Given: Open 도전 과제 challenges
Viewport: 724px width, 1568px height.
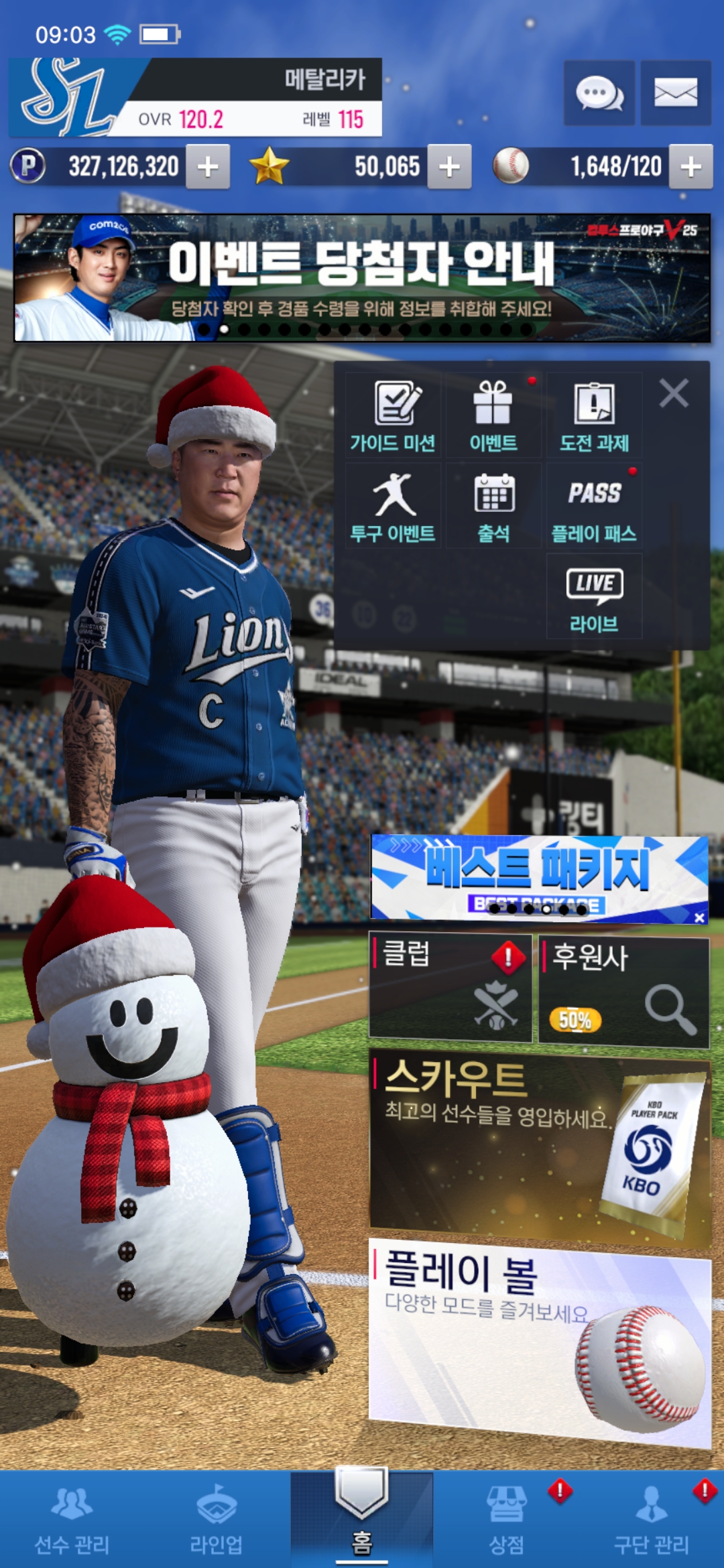Looking at the screenshot, I should point(594,415).
